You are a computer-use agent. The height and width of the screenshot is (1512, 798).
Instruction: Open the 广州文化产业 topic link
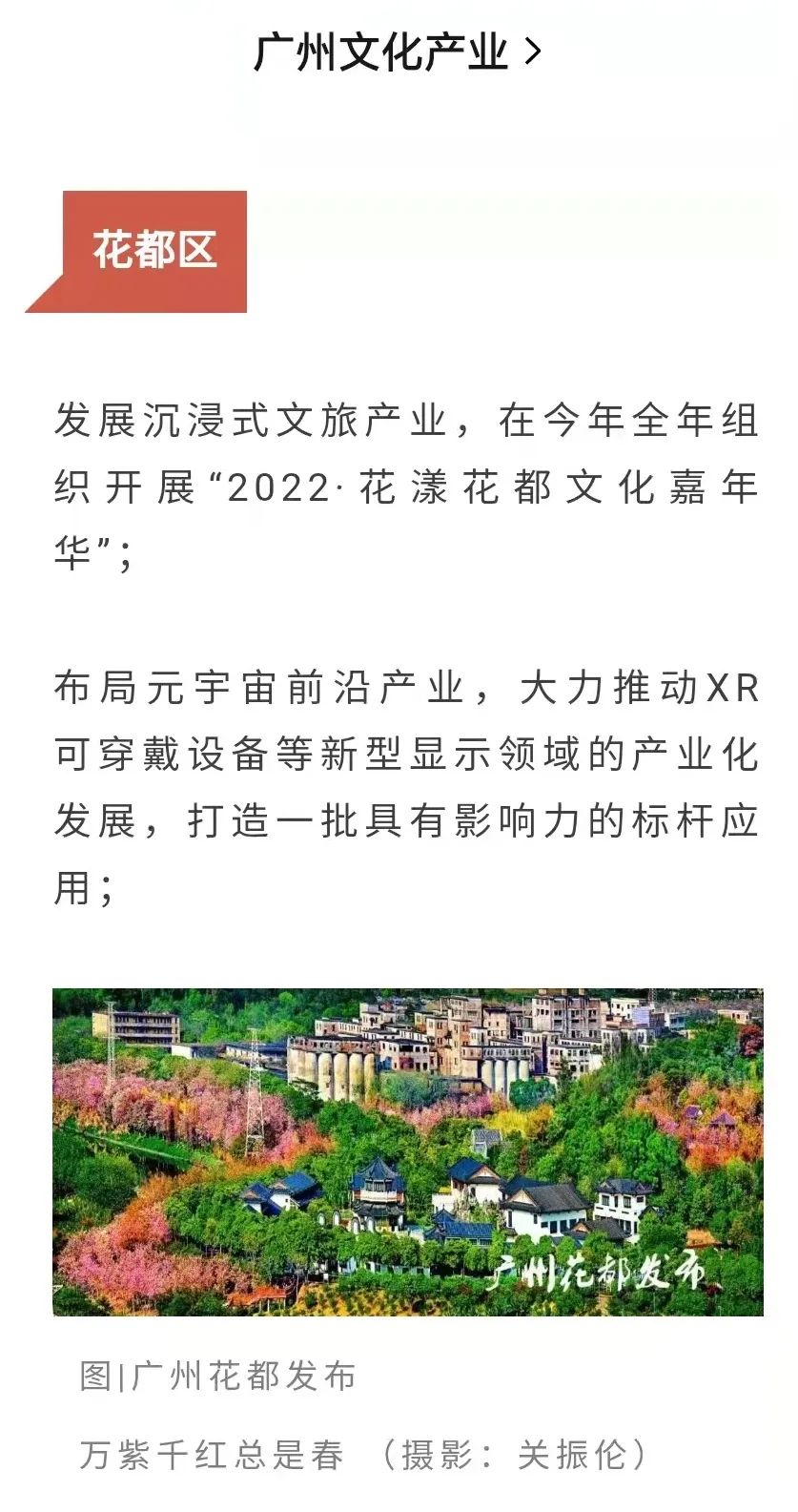click(397, 52)
